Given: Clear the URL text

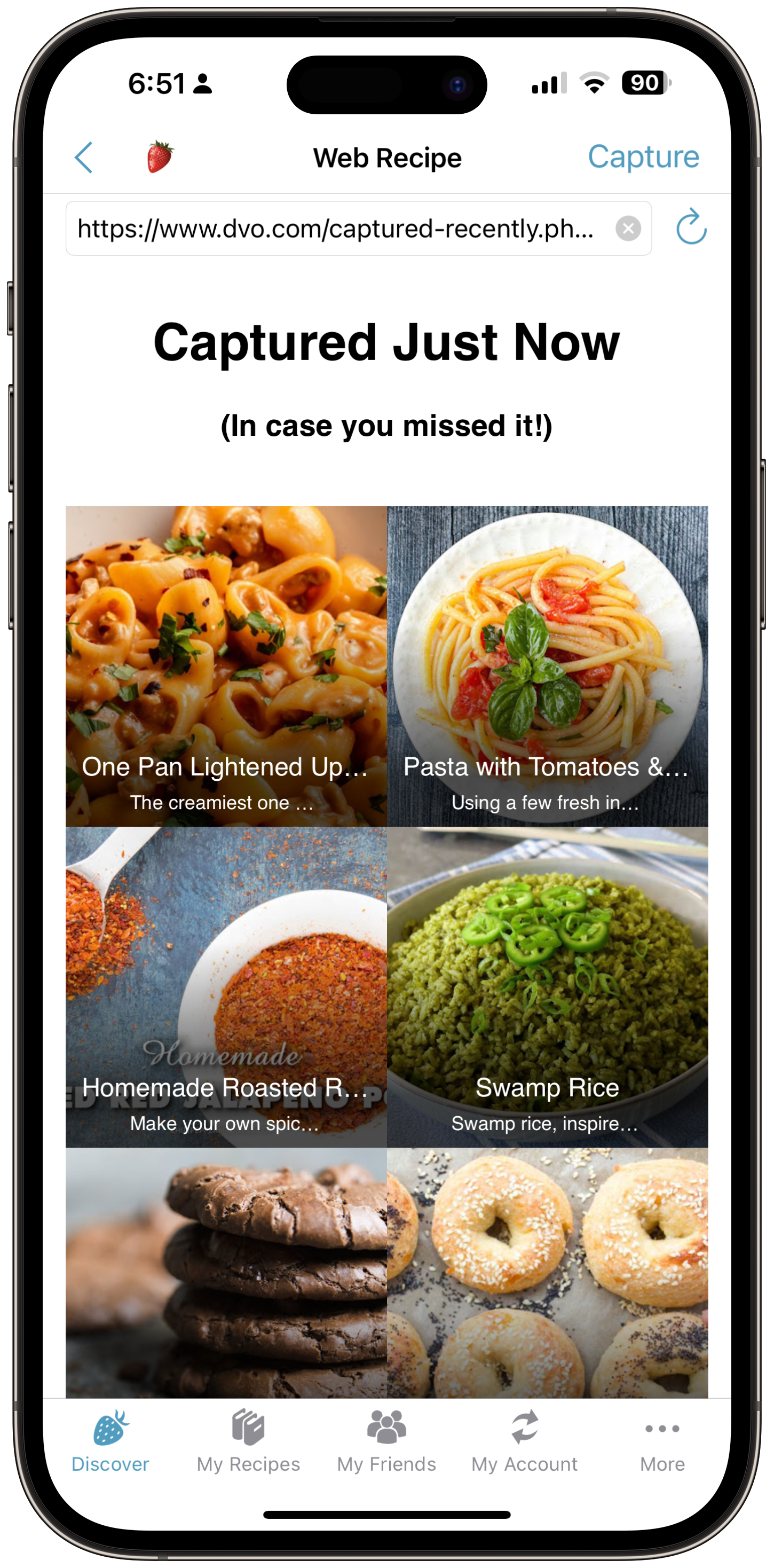Looking at the screenshot, I should (x=628, y=229).
